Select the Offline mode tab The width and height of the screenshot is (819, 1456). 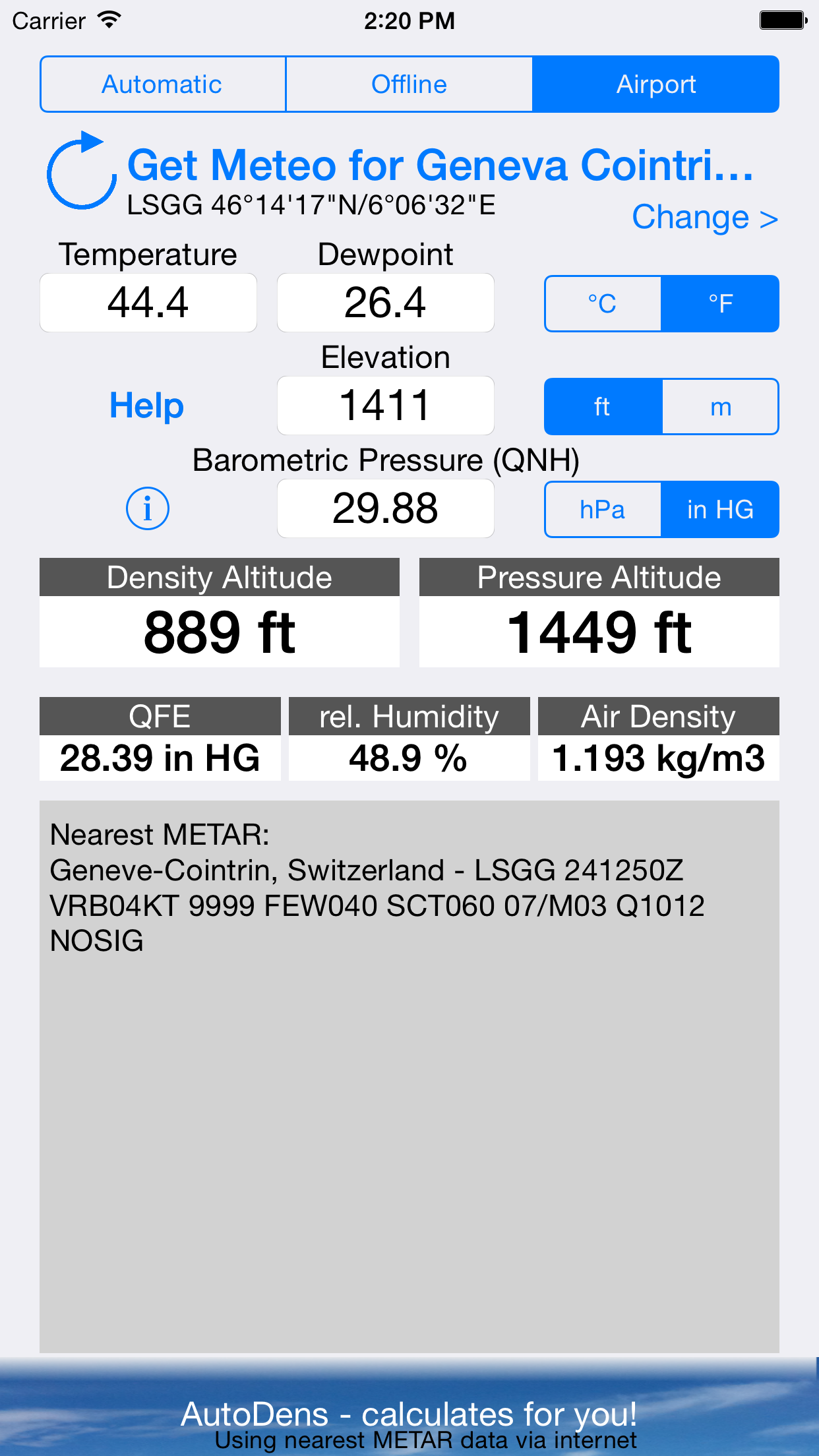pyautogui.click(x=409, y=84)
